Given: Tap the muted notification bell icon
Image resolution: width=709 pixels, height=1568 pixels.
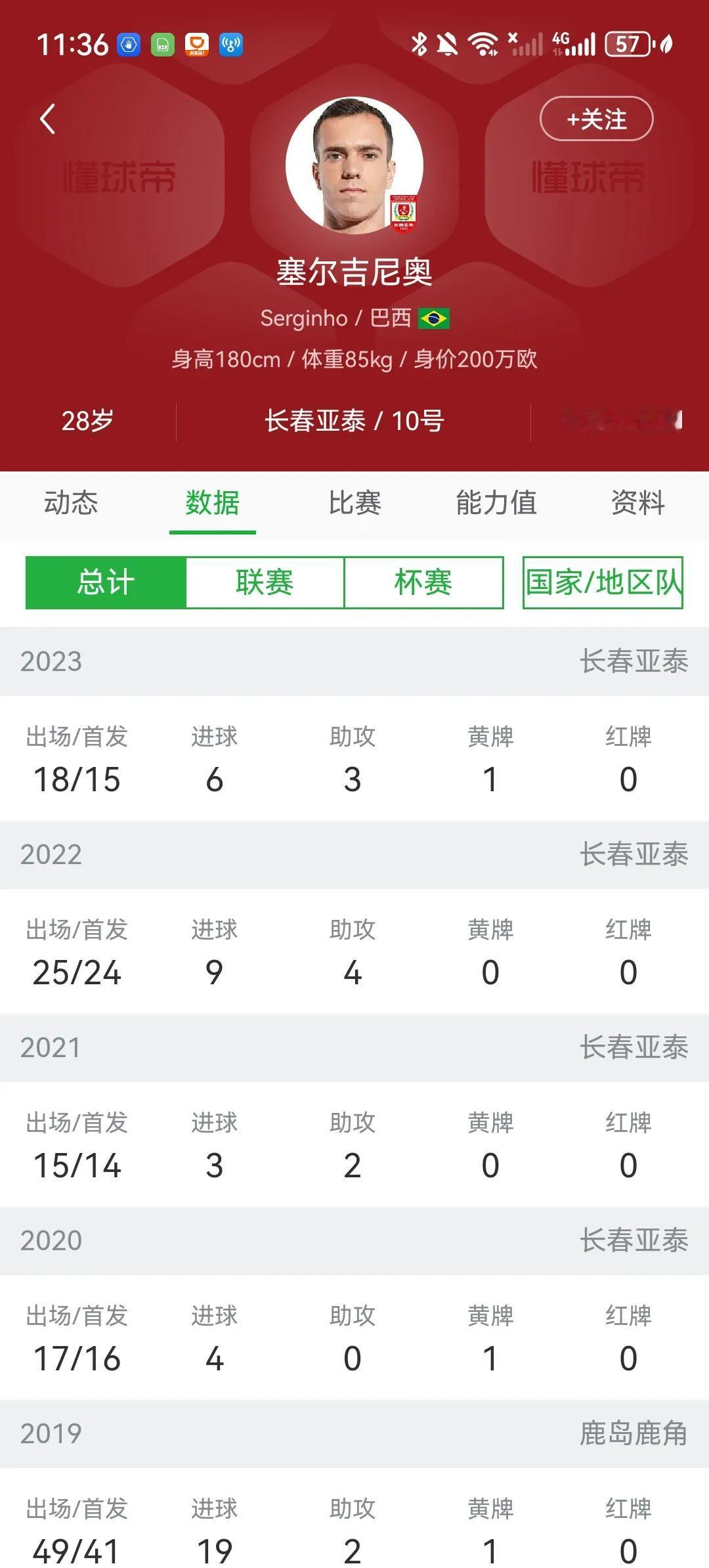Looking at the screenshot, I should 446,43.
